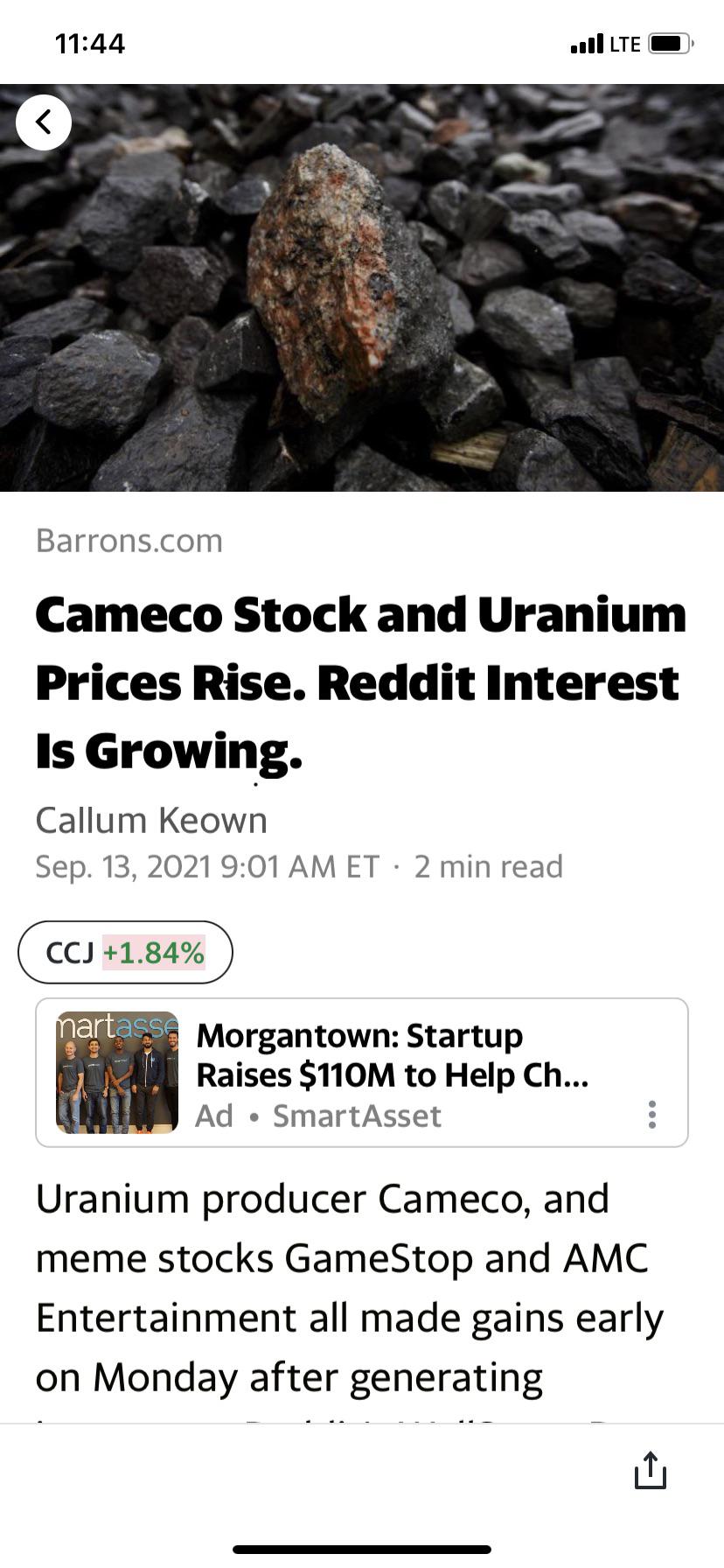Open the Barrons.com source page

click(x=129, y=540)
